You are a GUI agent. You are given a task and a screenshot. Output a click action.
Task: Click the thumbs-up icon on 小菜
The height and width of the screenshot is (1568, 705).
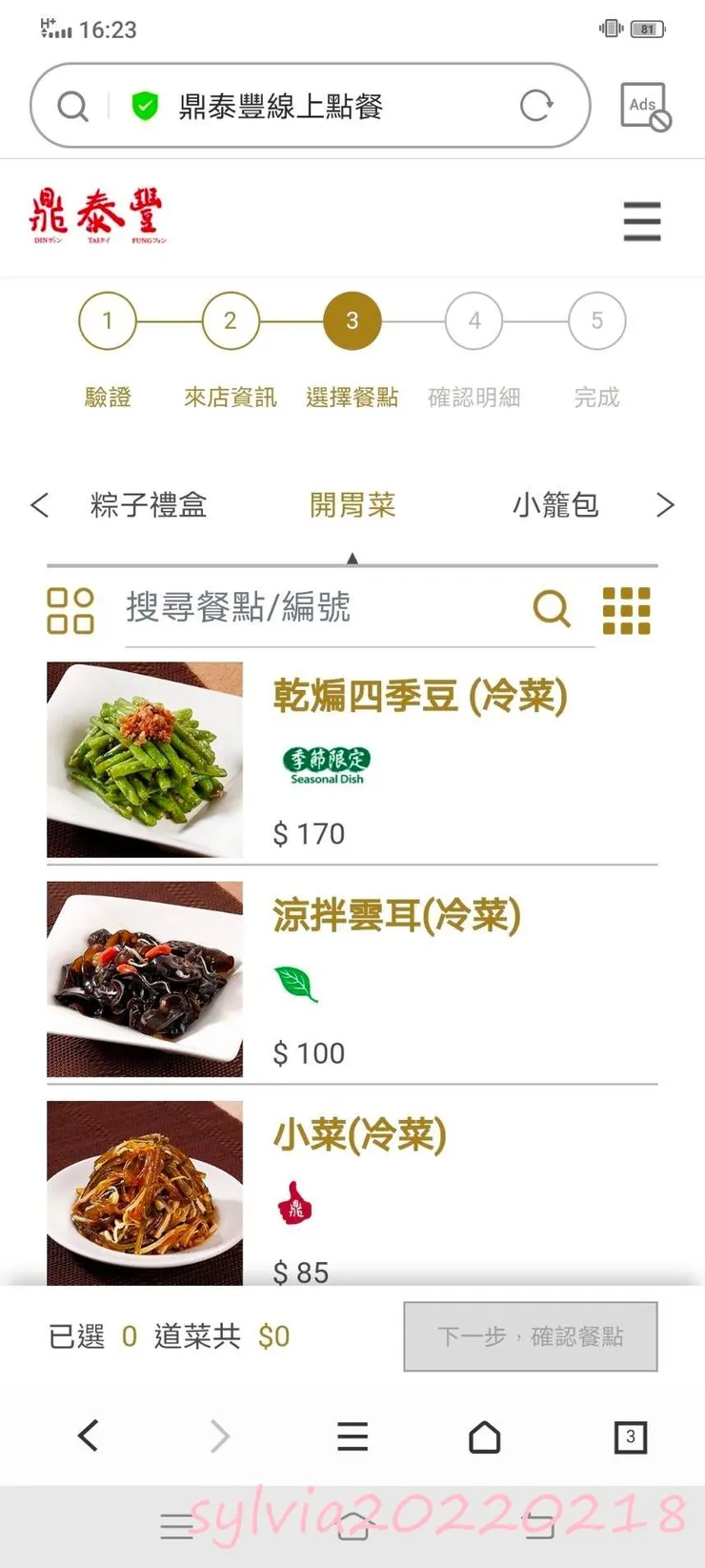[295, 1204]
